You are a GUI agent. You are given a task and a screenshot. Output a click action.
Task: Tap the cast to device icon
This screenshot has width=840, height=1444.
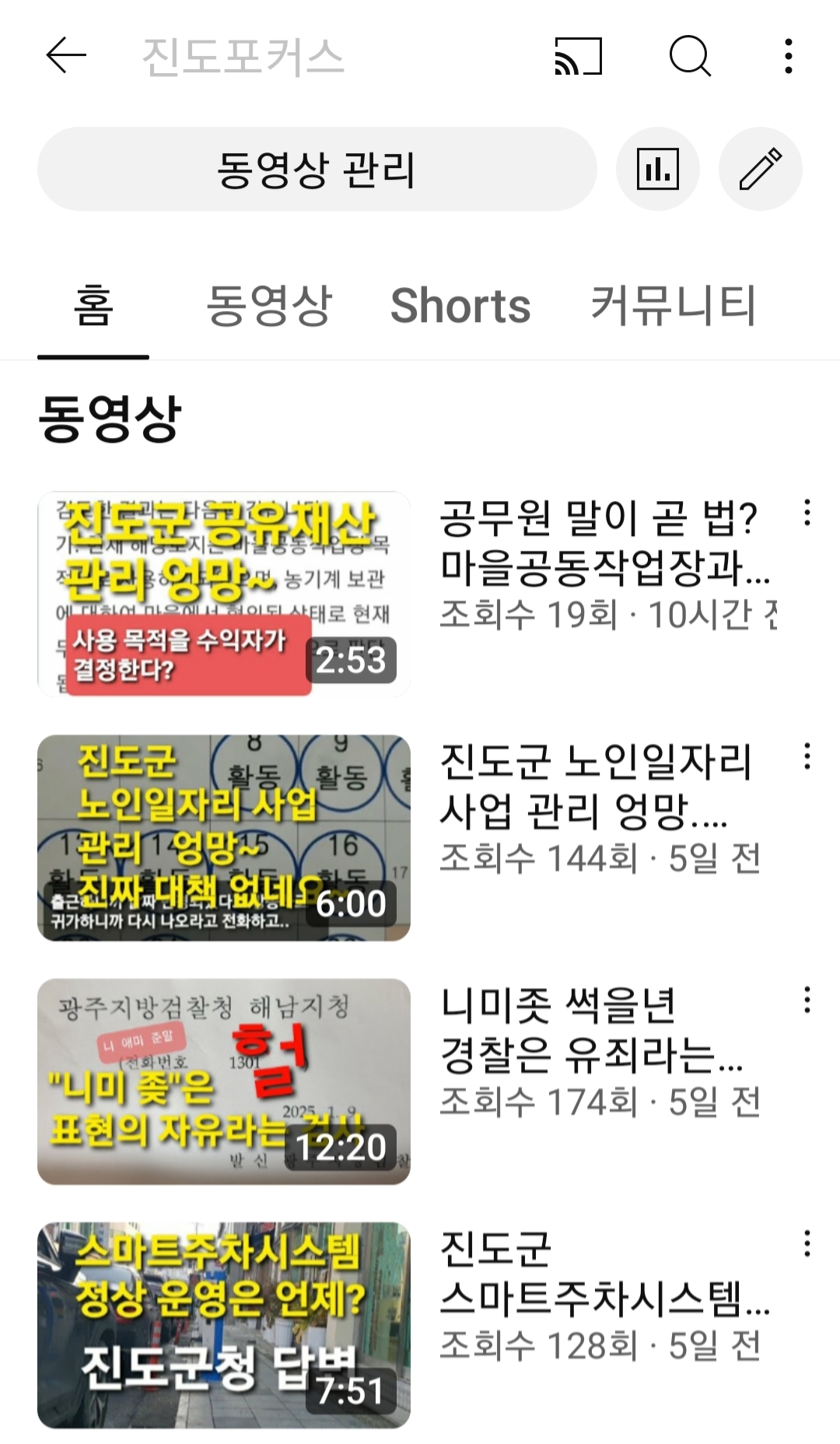578,56
